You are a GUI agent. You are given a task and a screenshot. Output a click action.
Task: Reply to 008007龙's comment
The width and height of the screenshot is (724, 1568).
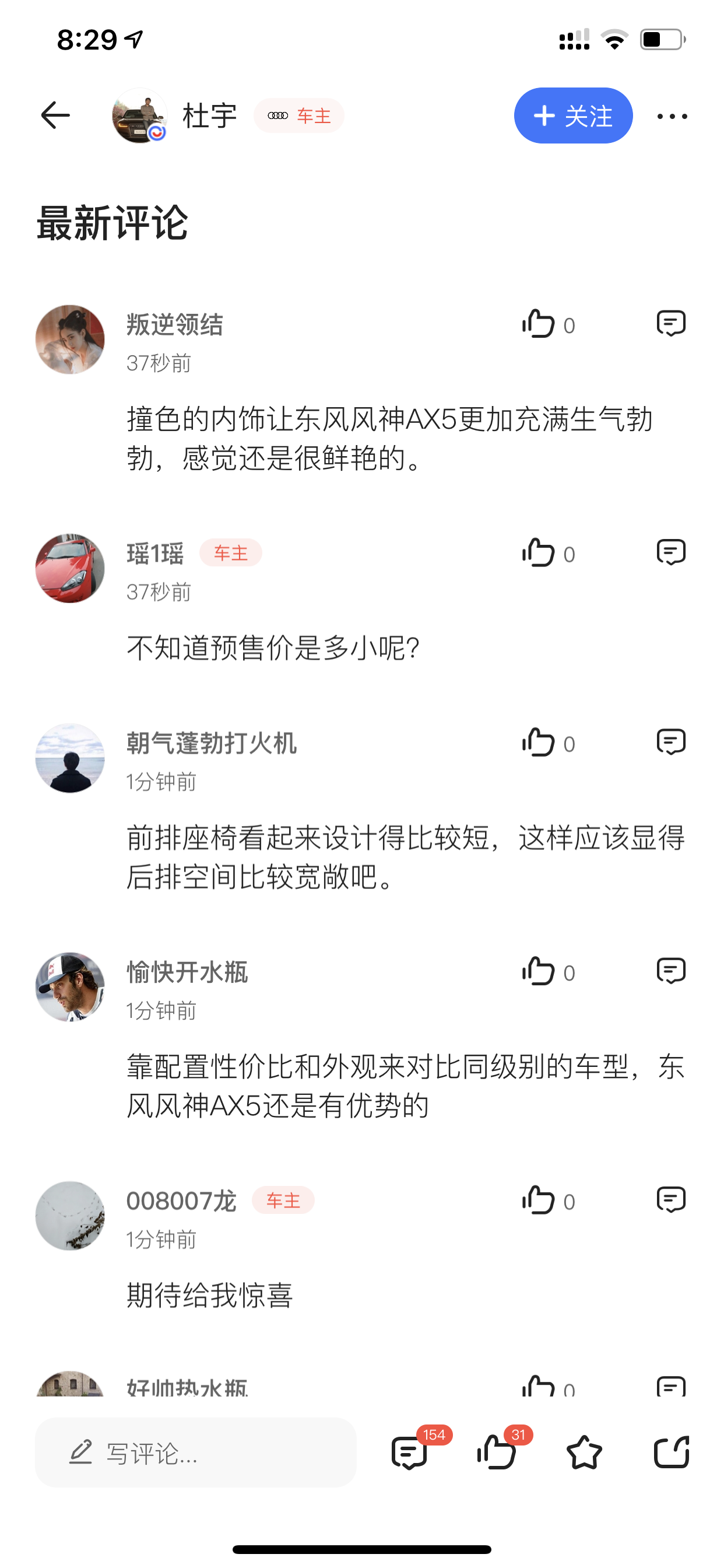(x=671, y=1200)
